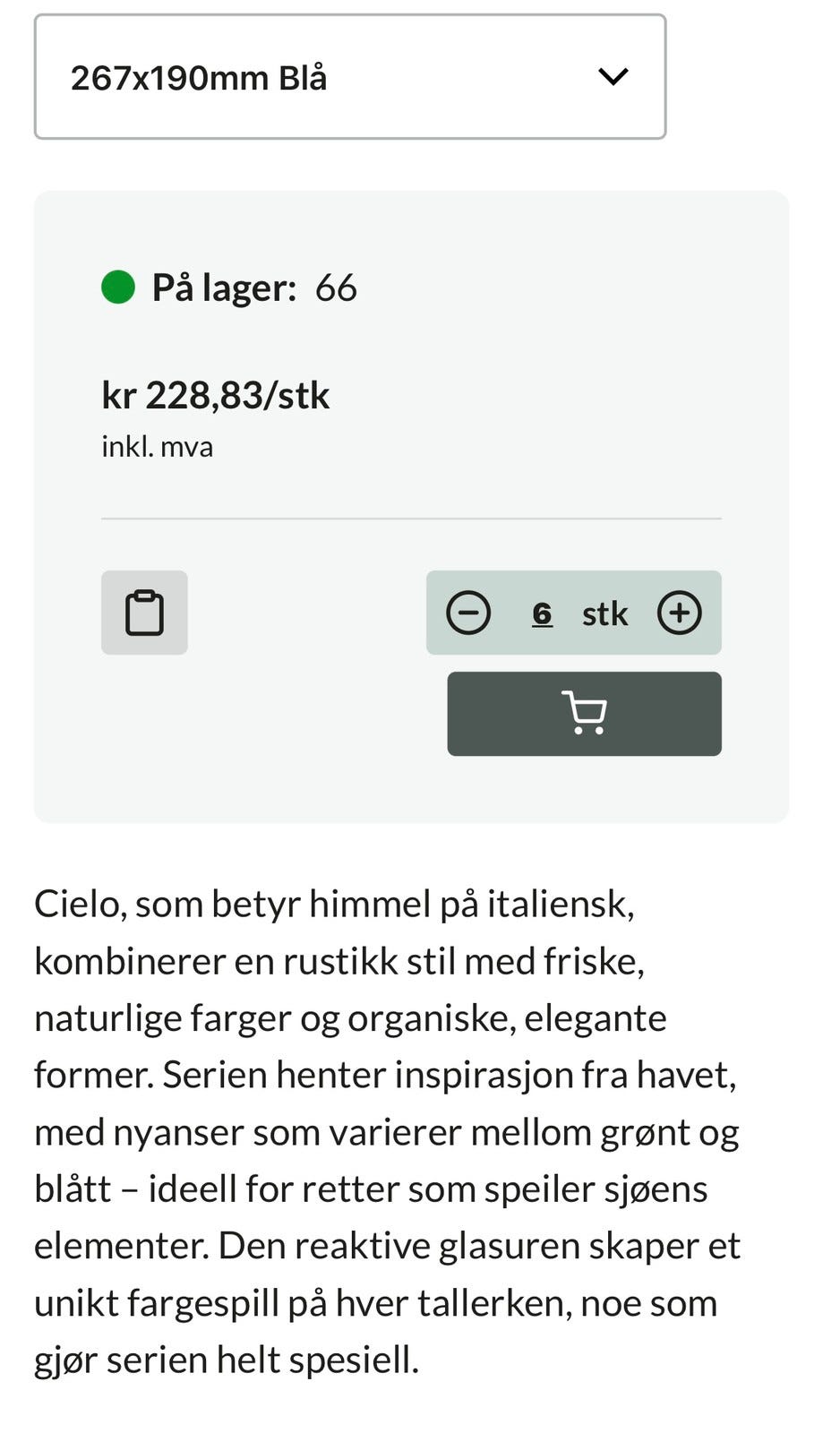Expand the chevron on the variant selector
840x1433 pixels.
click(x=614, y=76)
